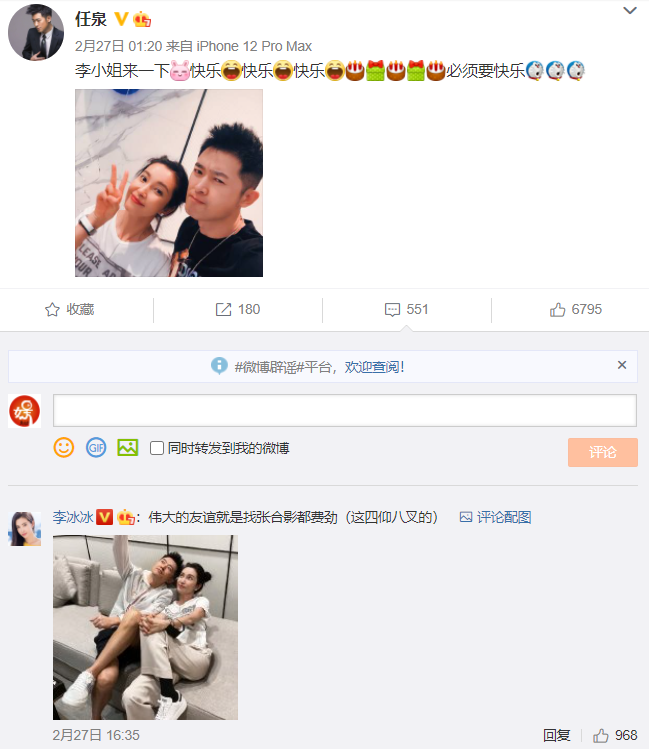Repost this post showing 180 shares

[x=238, y=310]
